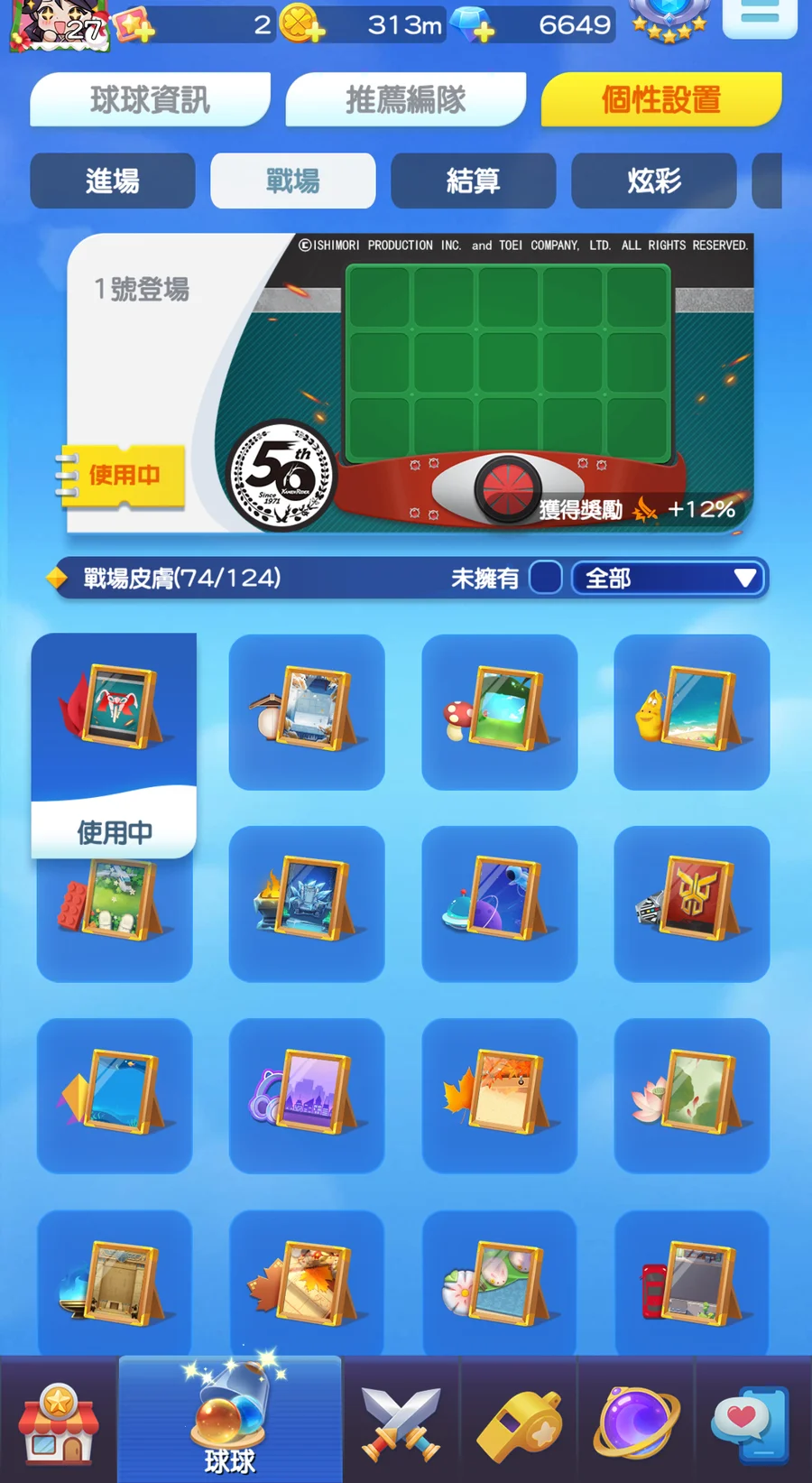Viewport: 812px width, 1483px height.
Task: Open the whistle tab in bottom bar
Action: [519, 1422]
